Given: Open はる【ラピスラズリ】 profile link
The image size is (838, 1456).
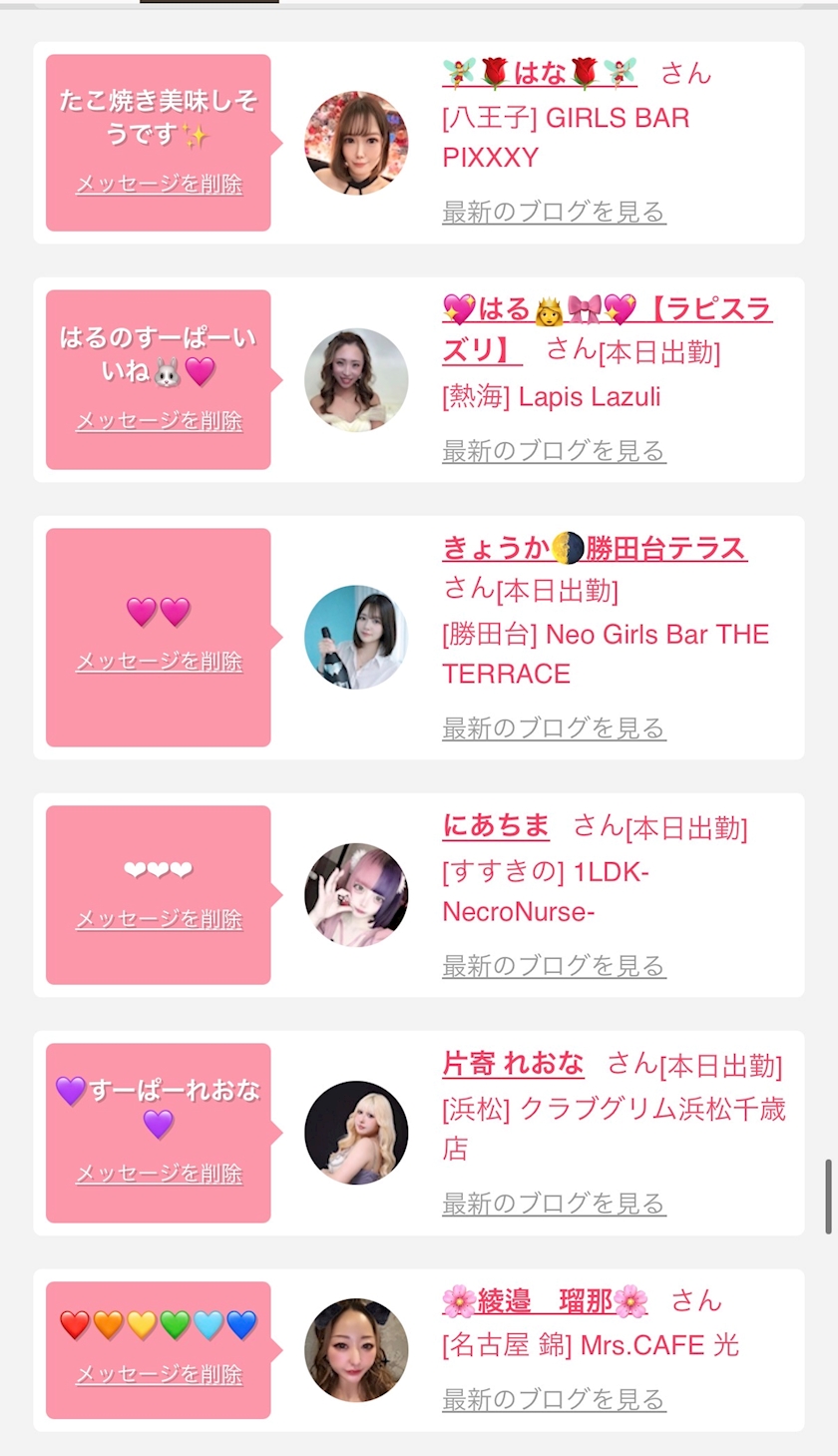Looking at the screenshot, I should (x=607, y=329).
